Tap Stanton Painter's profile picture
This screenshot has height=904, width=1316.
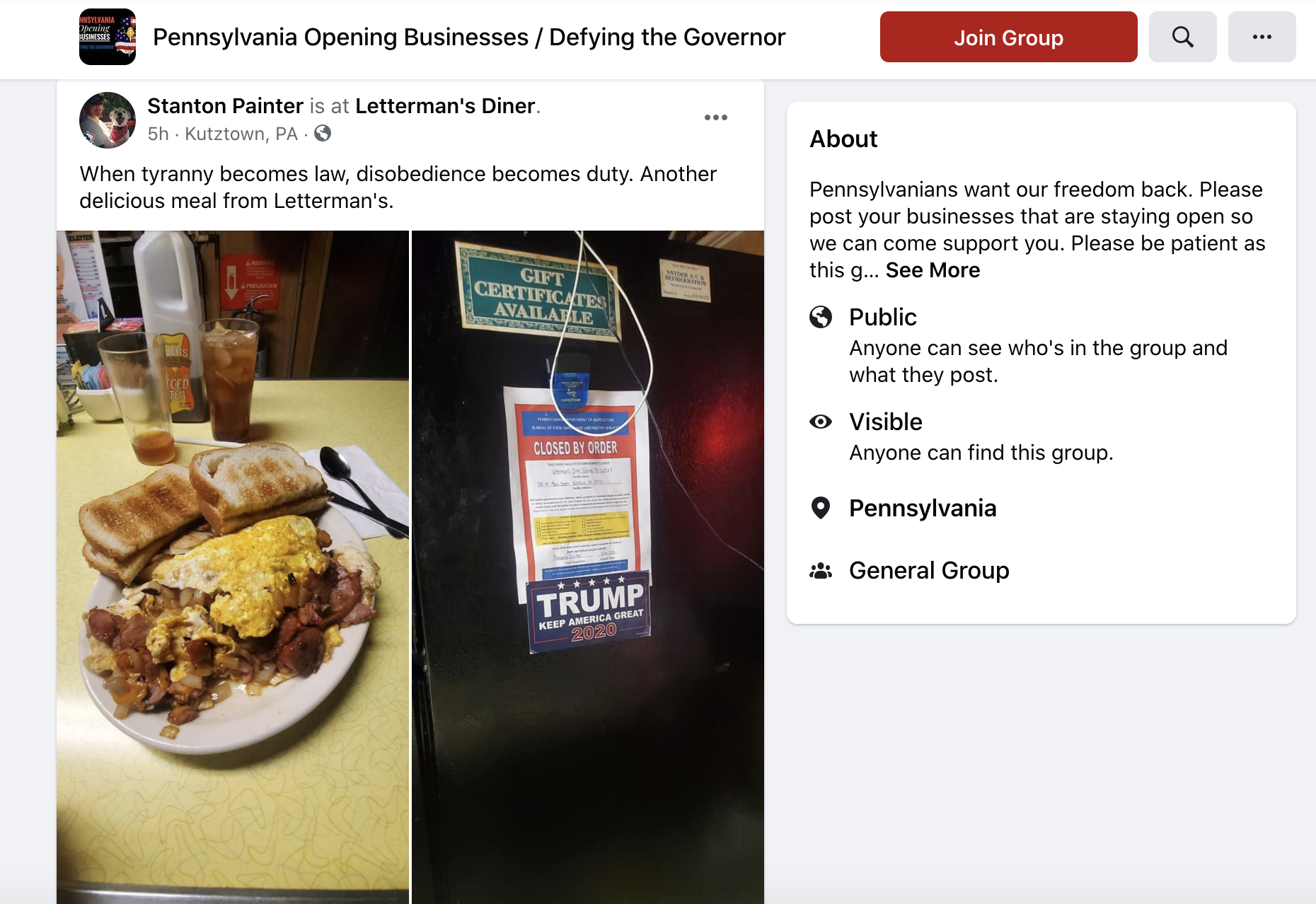click(108, 120)
